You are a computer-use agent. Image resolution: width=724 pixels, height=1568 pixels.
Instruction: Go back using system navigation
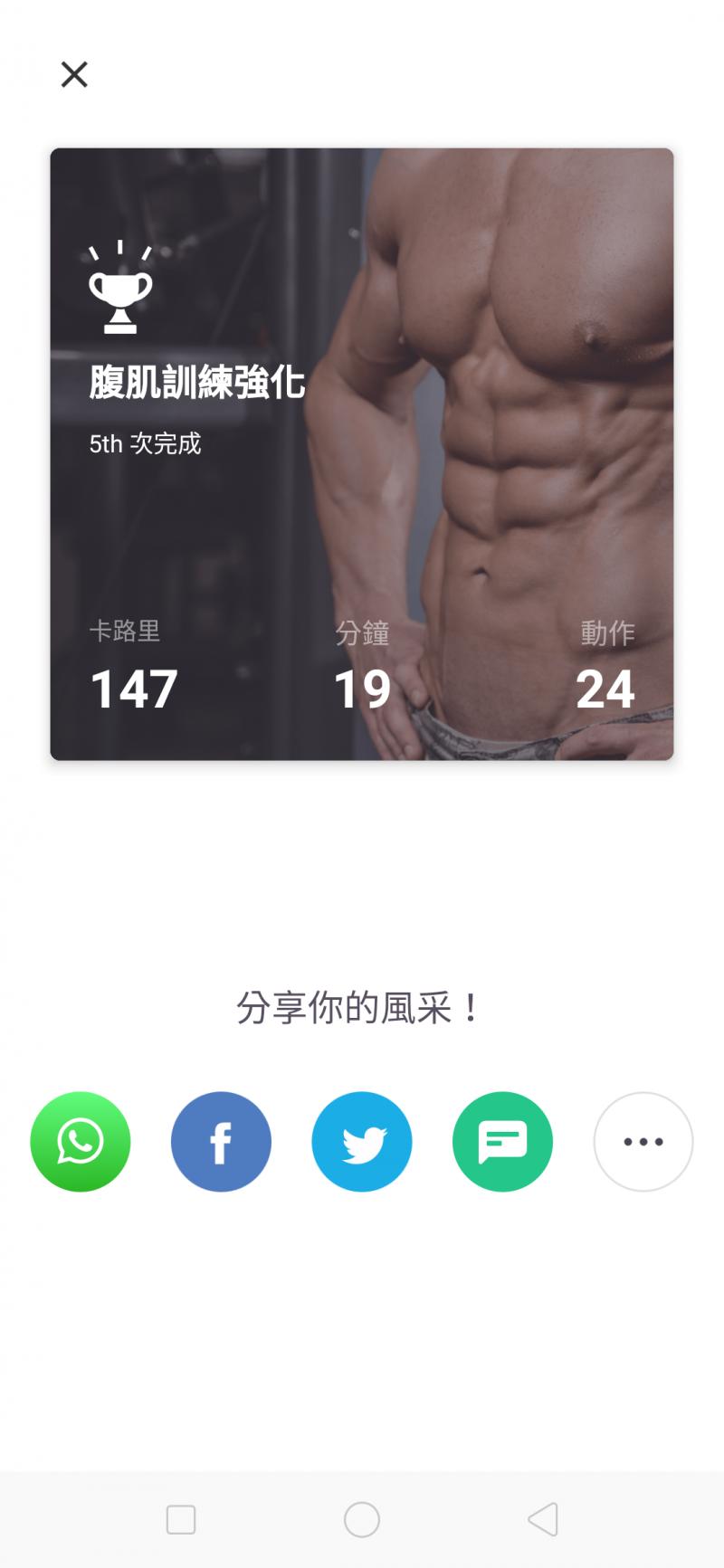point(543,1520)
